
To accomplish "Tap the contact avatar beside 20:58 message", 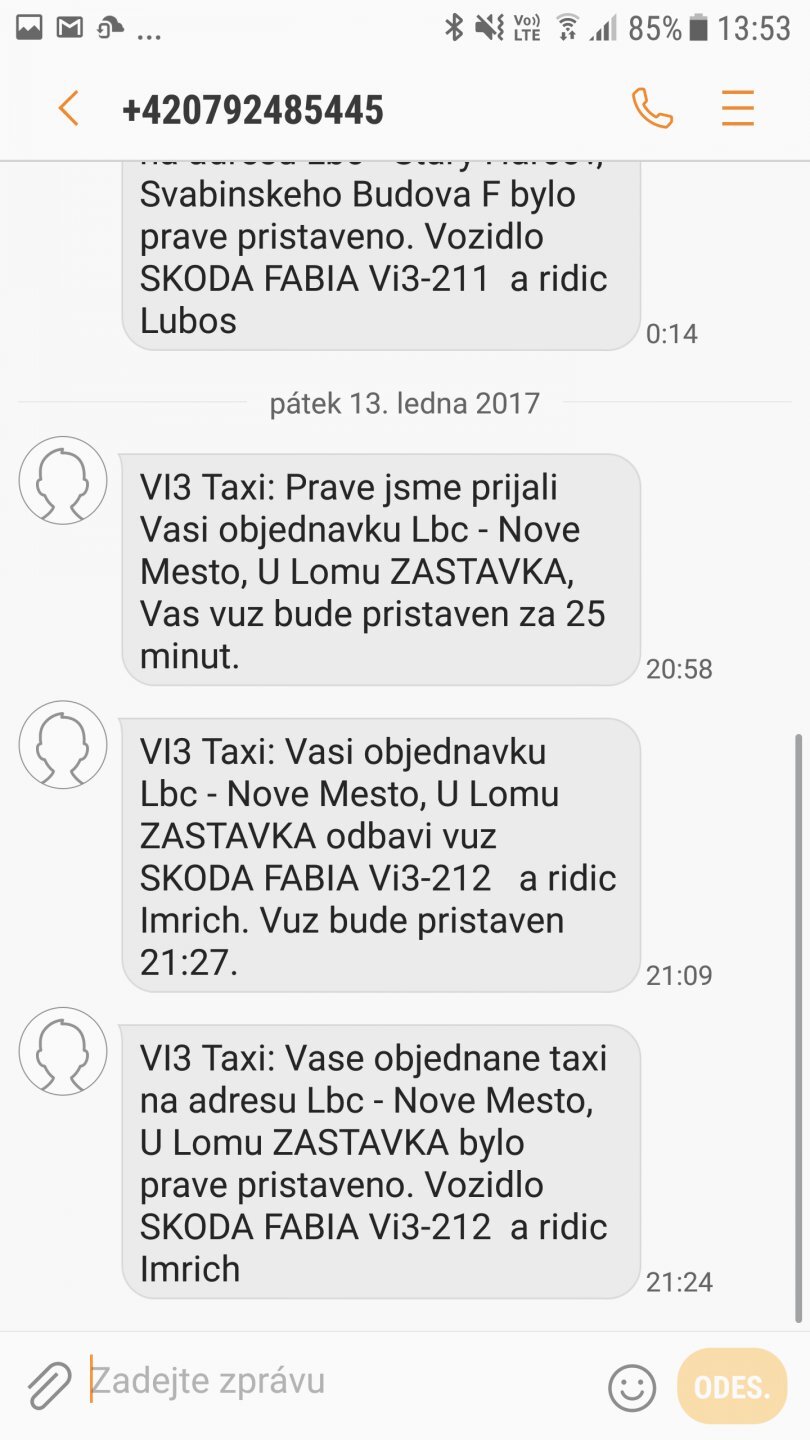I will click(63, 479).
